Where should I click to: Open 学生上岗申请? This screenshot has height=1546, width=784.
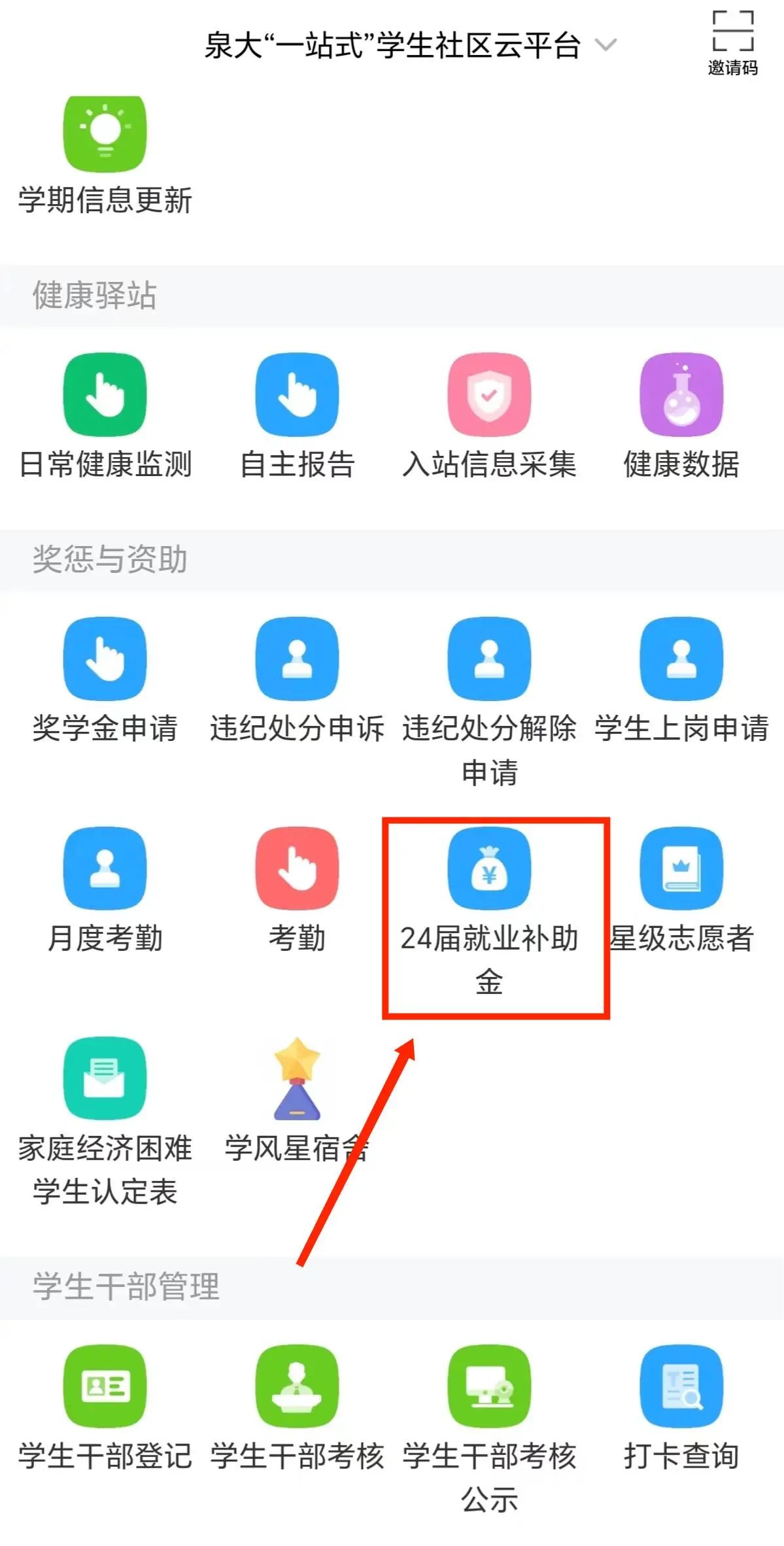(x=681, y=659)
